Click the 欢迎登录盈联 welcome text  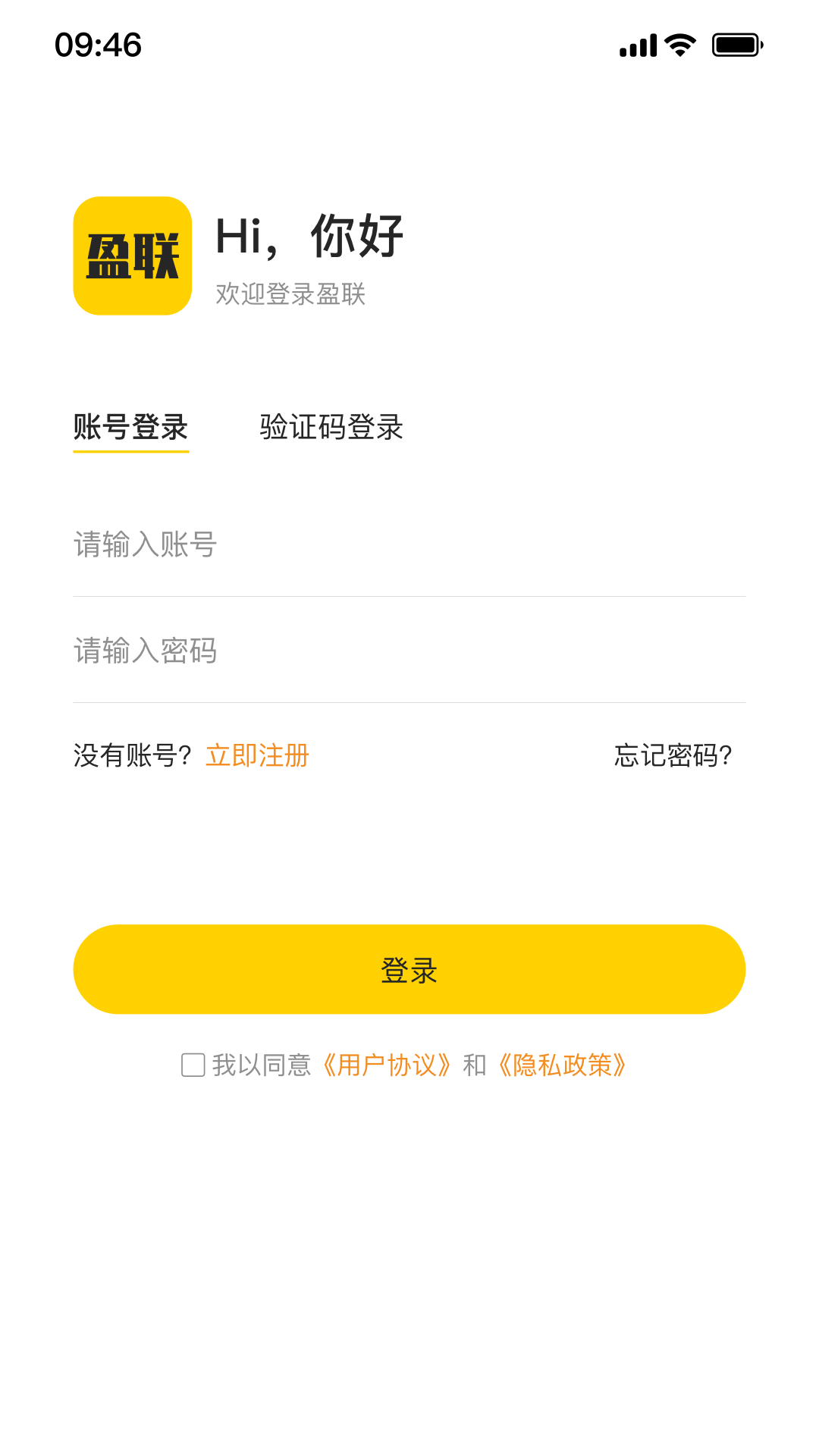(290, 296)
